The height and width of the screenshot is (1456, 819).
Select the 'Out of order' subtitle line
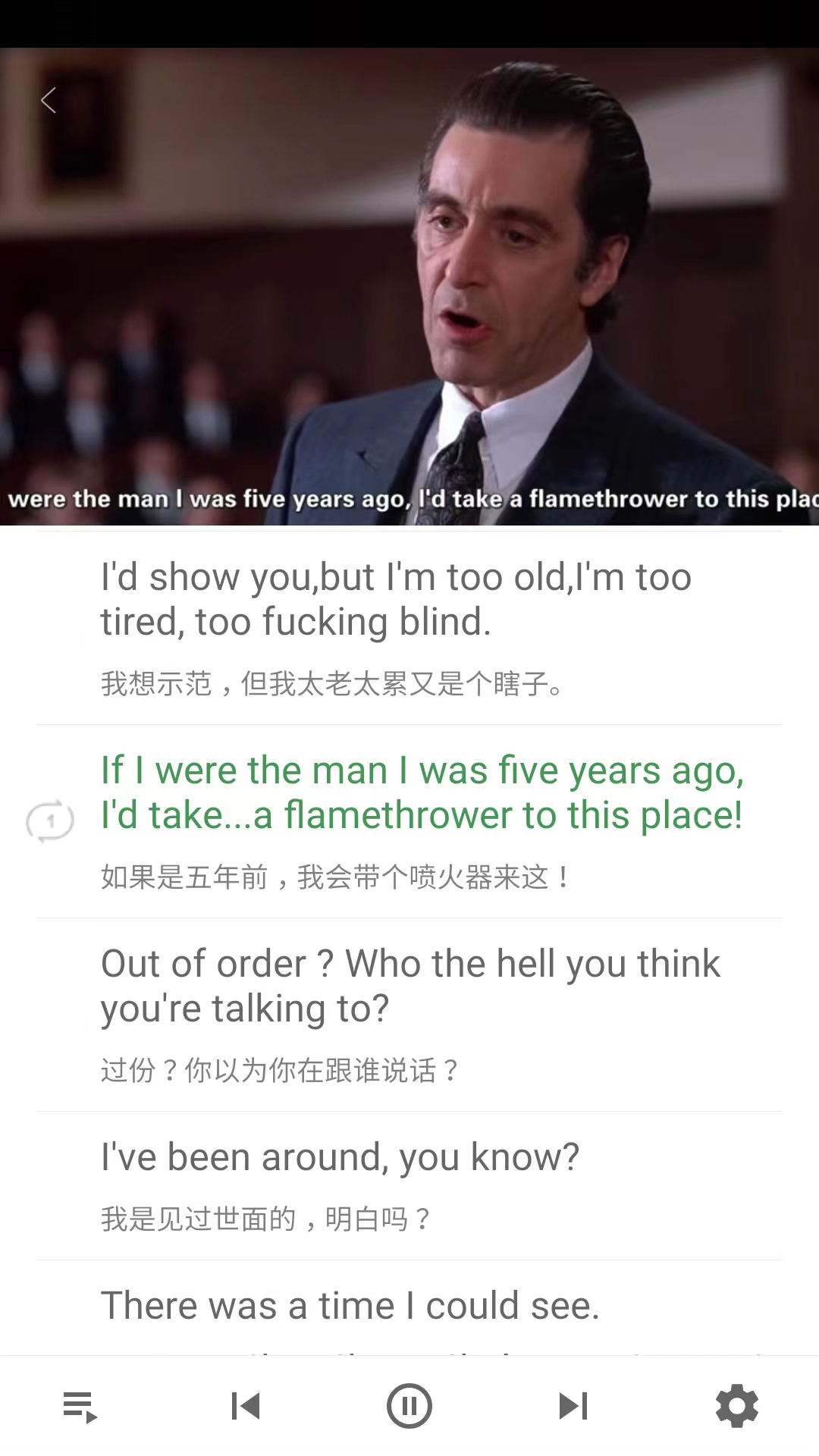(x=409, y=984)
